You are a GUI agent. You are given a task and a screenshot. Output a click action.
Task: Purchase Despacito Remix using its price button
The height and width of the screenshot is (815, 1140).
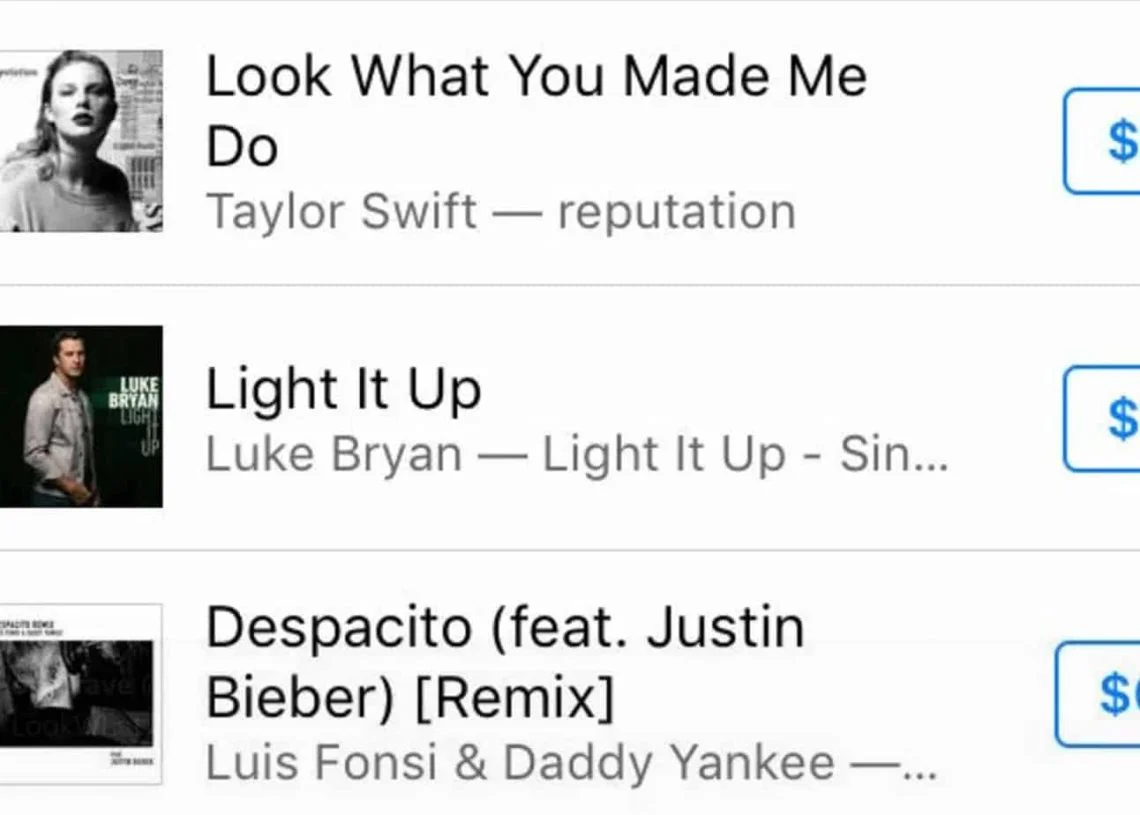pos(1099,694)
